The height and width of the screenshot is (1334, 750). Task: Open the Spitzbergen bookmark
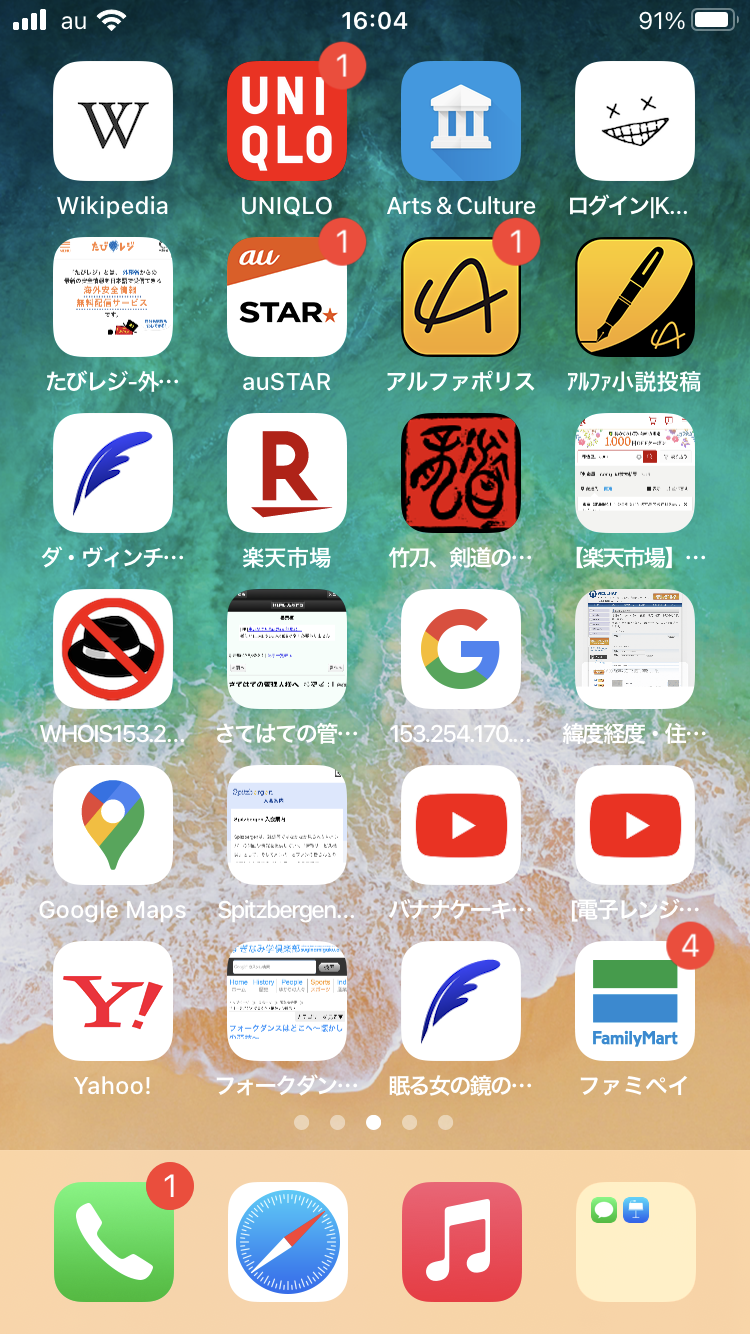click(x=287, y=825)
